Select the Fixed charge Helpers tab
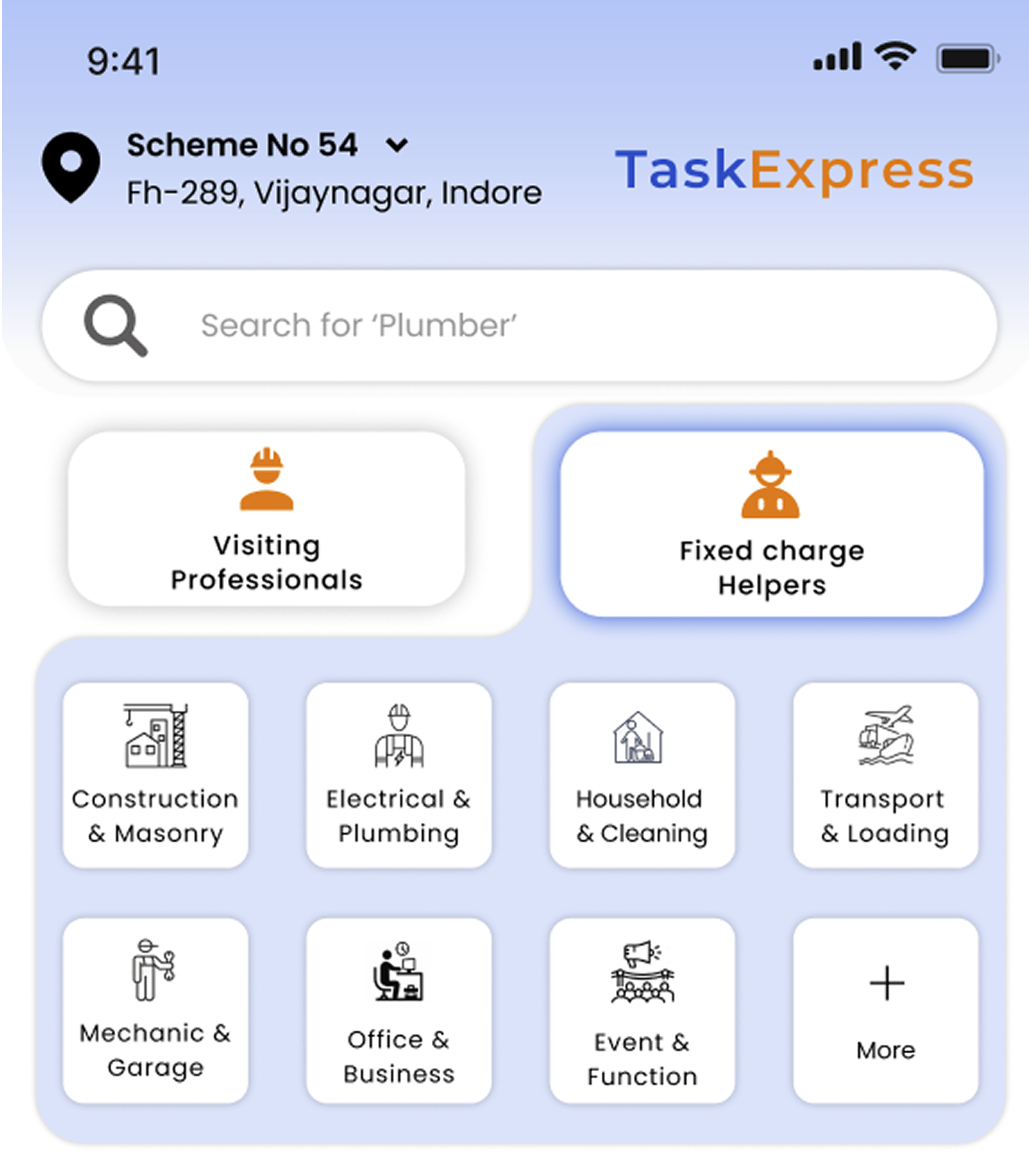 coord(771,524)
